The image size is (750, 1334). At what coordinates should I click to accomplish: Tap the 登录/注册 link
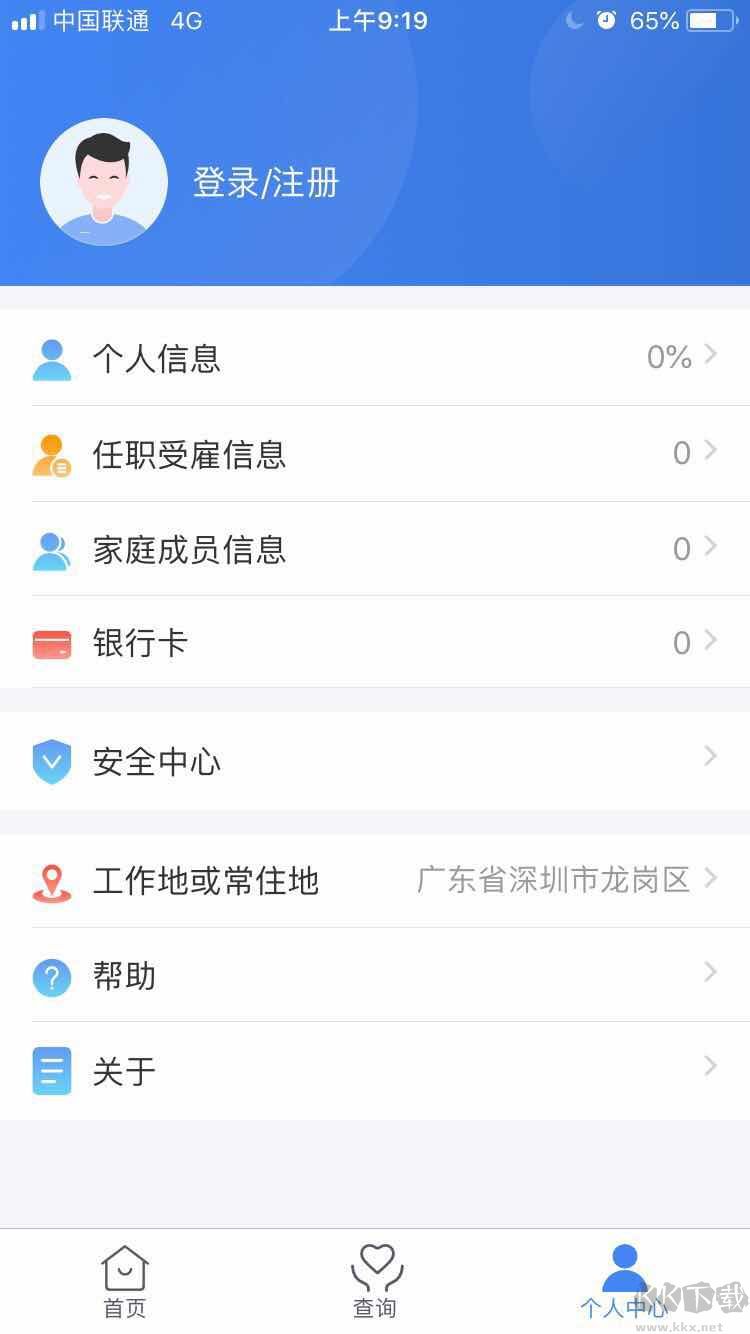(265, 183)
